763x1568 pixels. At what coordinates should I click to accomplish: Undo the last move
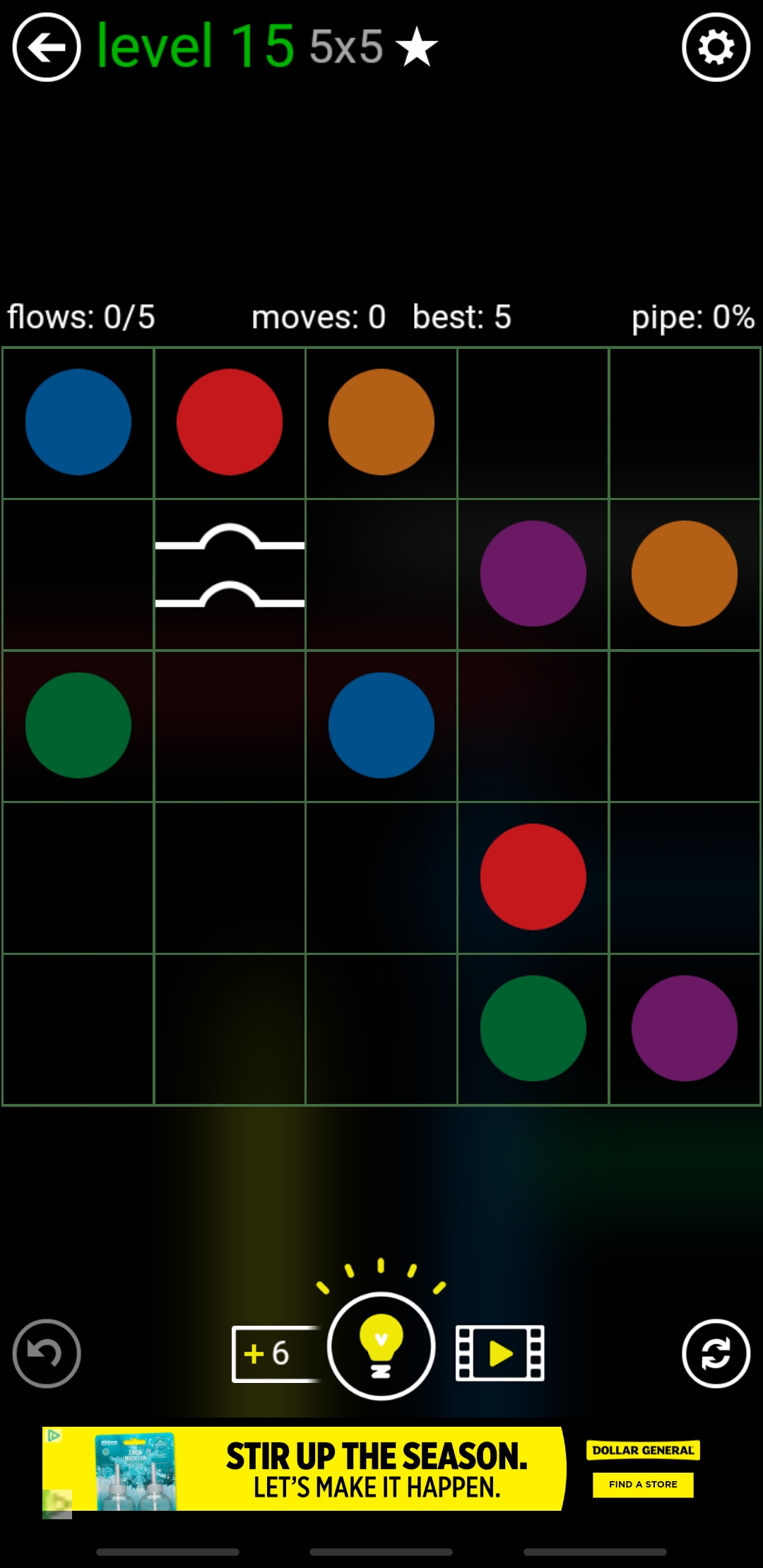coord(47,1353)
